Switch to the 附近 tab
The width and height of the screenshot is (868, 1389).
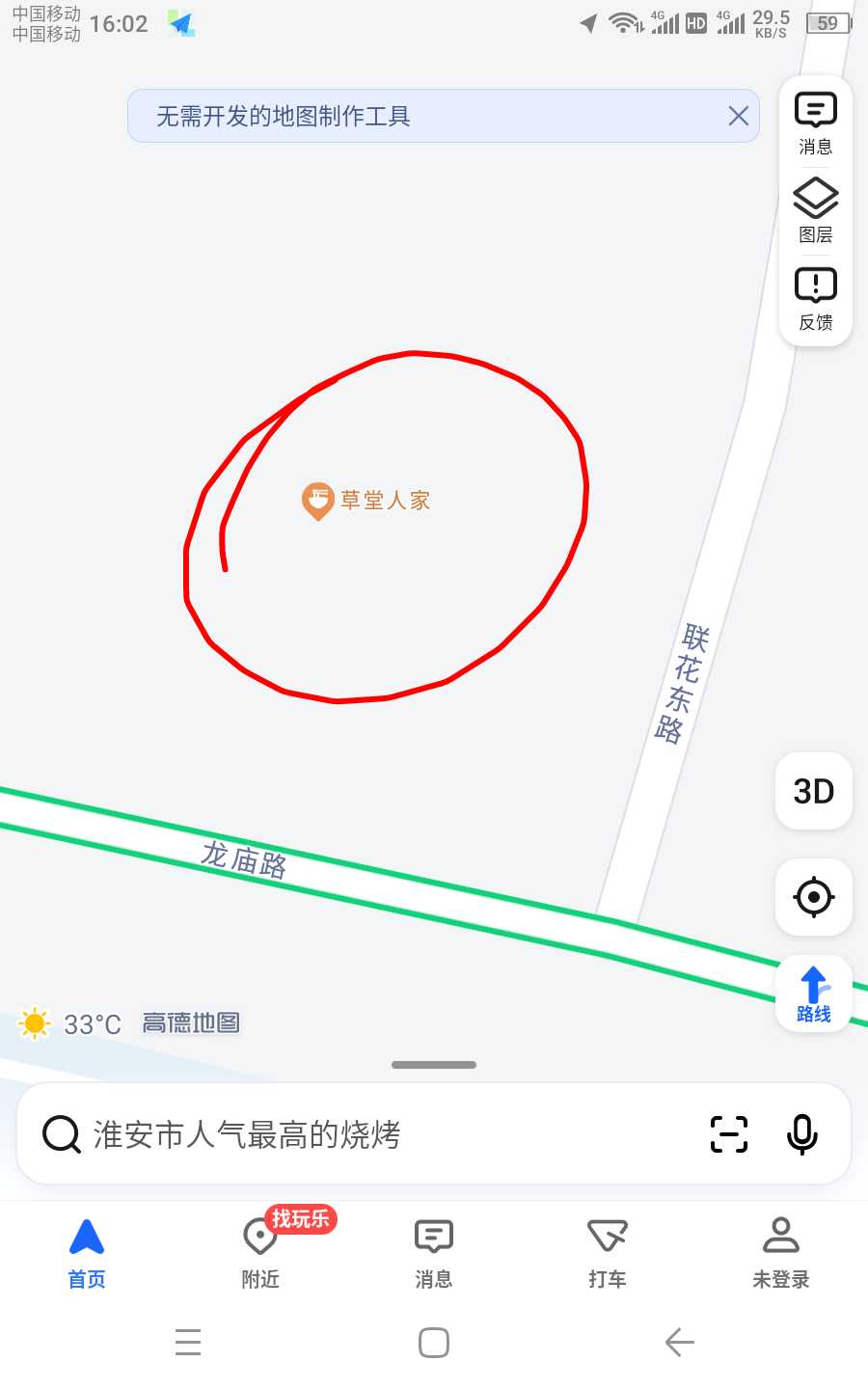pos(260,1252)
